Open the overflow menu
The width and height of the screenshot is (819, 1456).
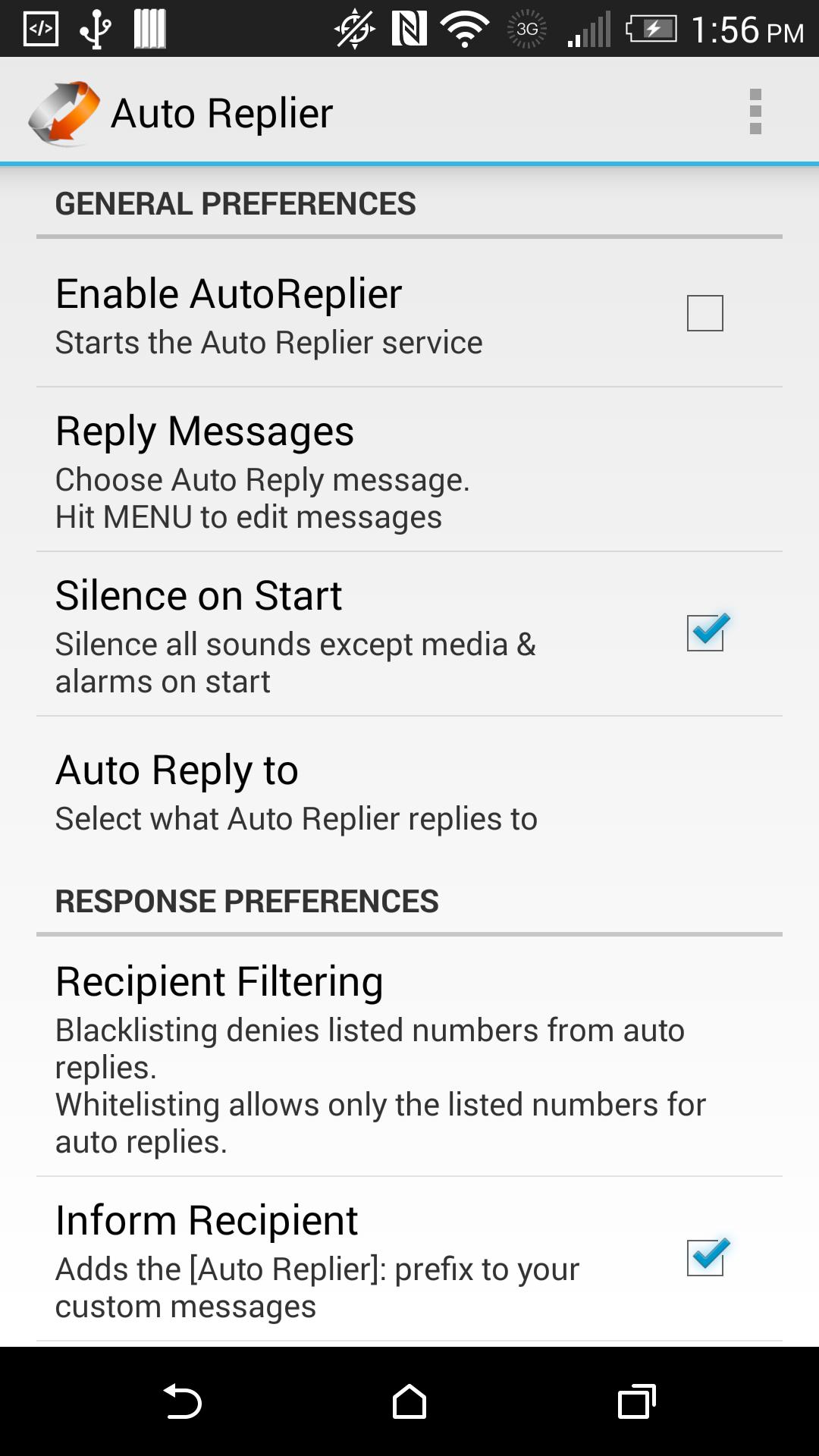click(x=755, y=111)
